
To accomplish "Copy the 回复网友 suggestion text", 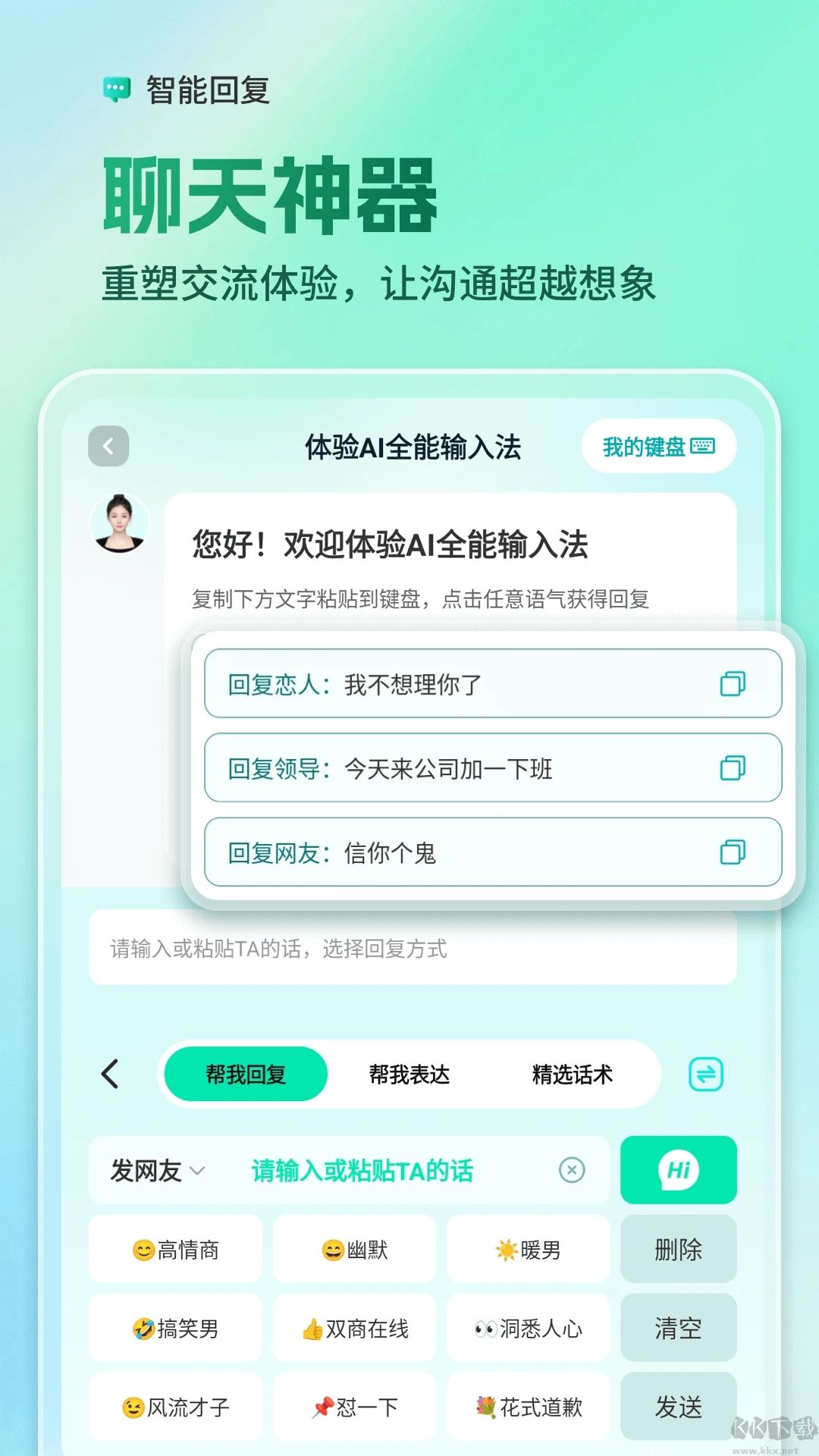I will 733,852.
